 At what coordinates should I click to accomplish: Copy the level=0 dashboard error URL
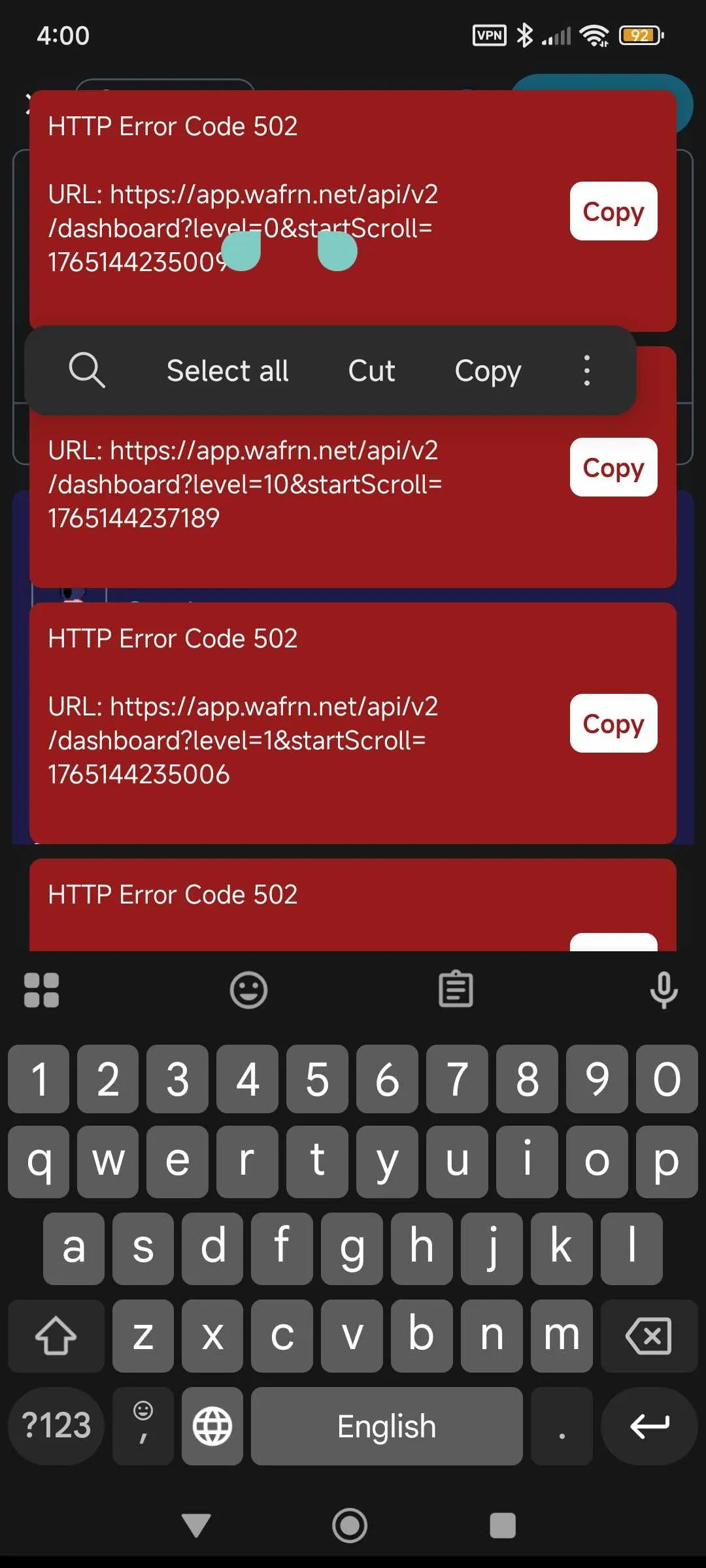[613, 212]
